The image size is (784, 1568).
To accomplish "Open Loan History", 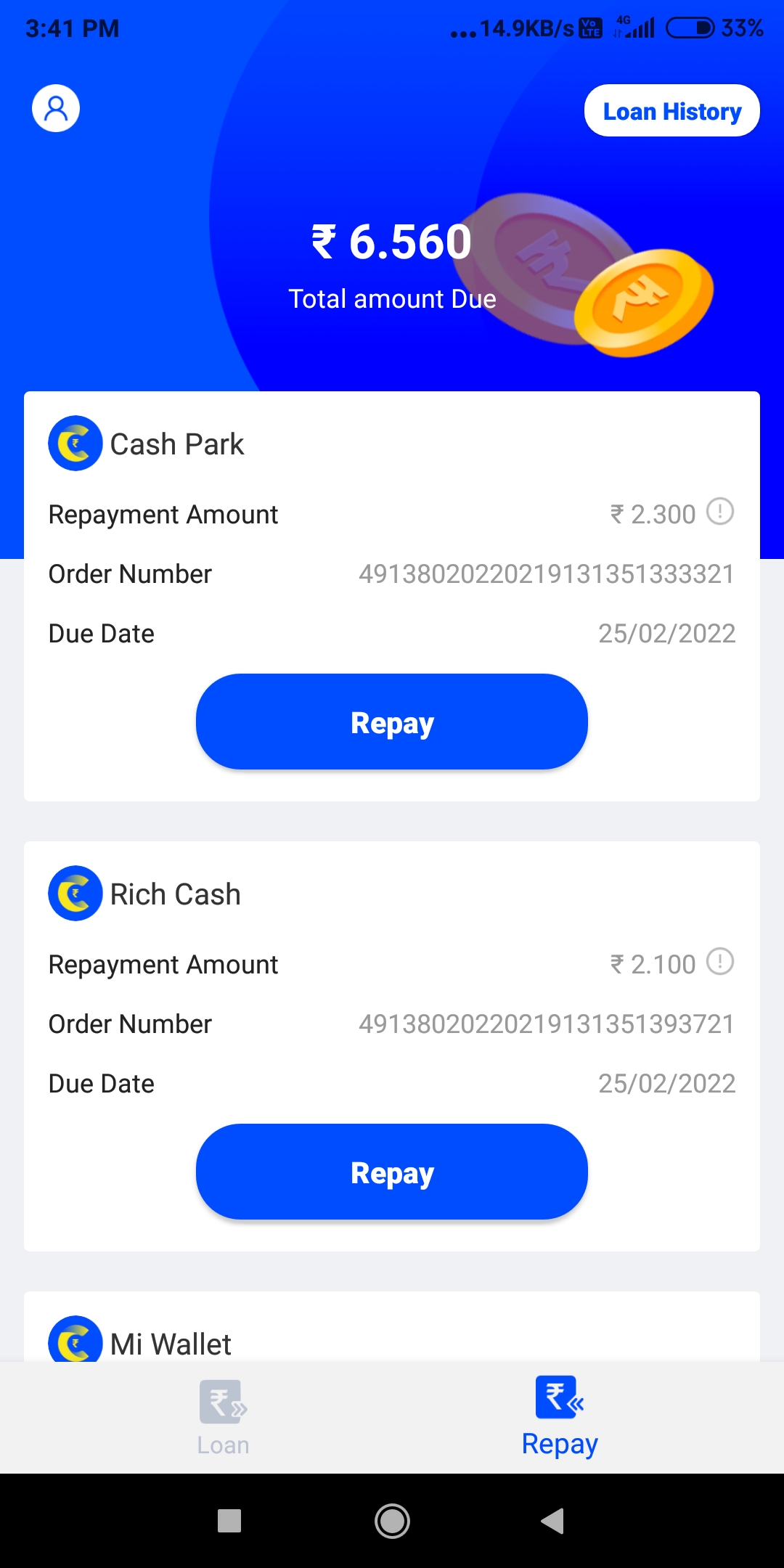I will 671,111.
